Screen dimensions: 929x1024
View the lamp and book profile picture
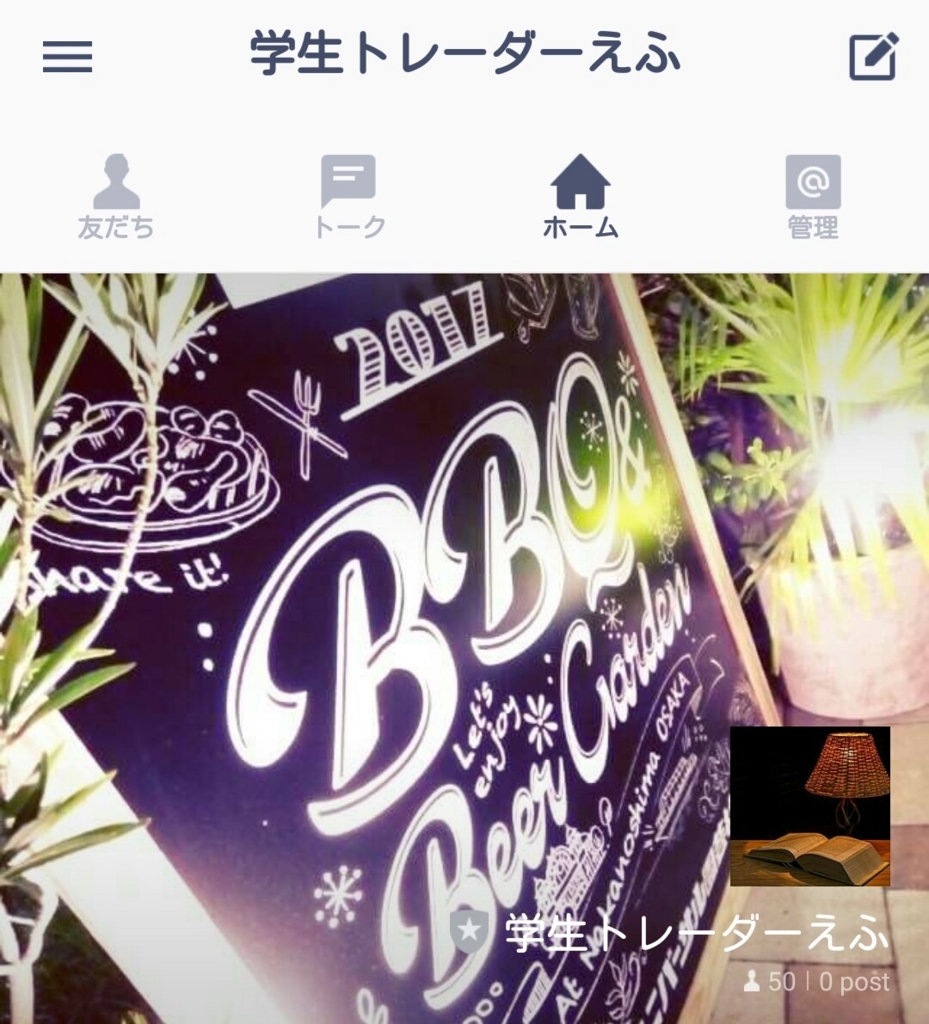[x=809, y=806]
